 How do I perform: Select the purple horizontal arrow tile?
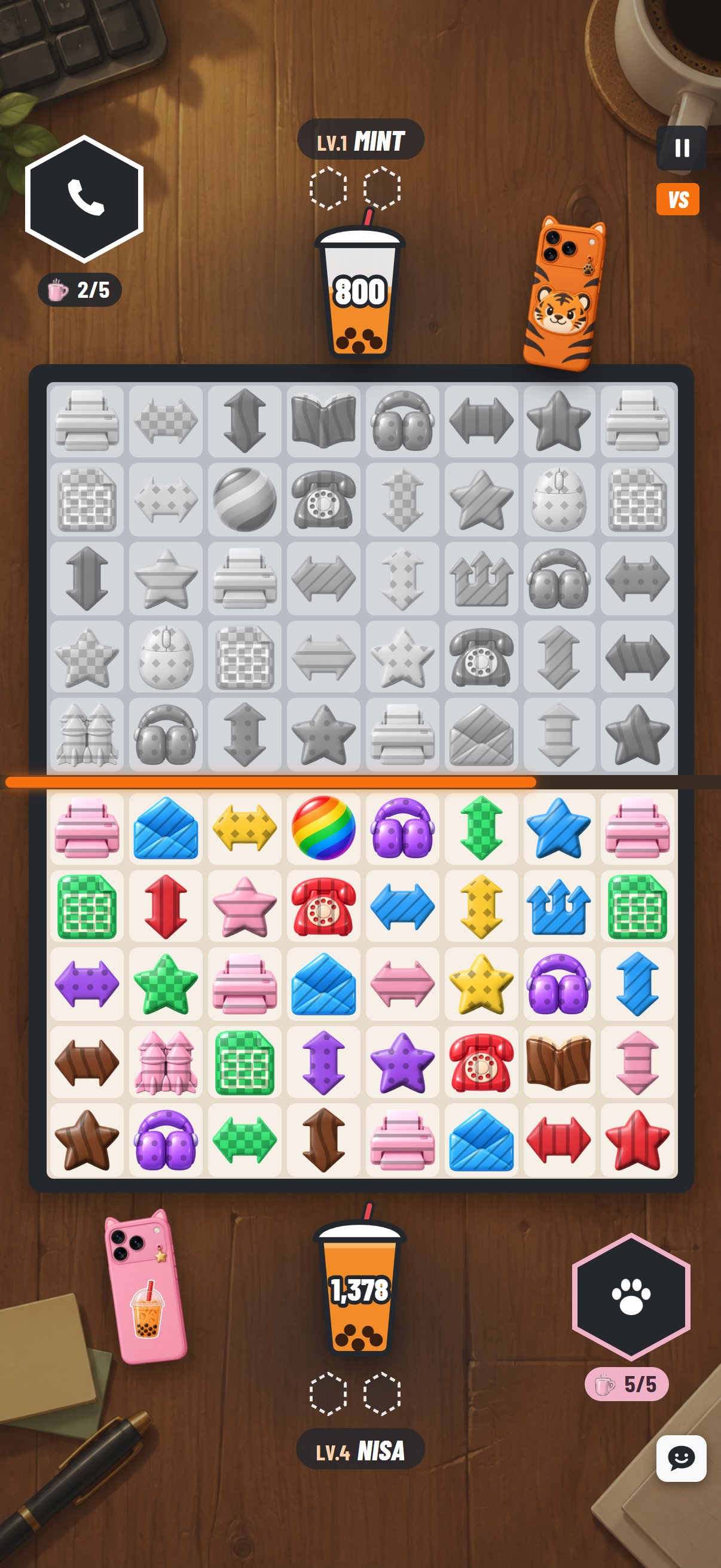(87, 984)
